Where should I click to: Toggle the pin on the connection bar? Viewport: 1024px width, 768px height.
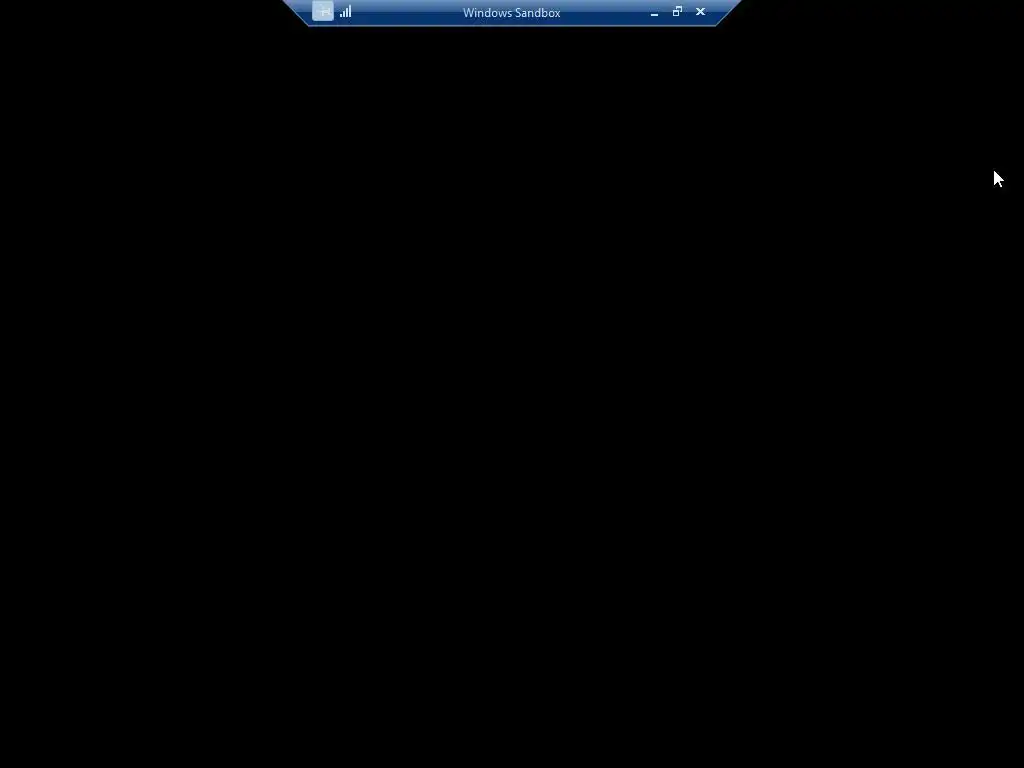[322, 12]
